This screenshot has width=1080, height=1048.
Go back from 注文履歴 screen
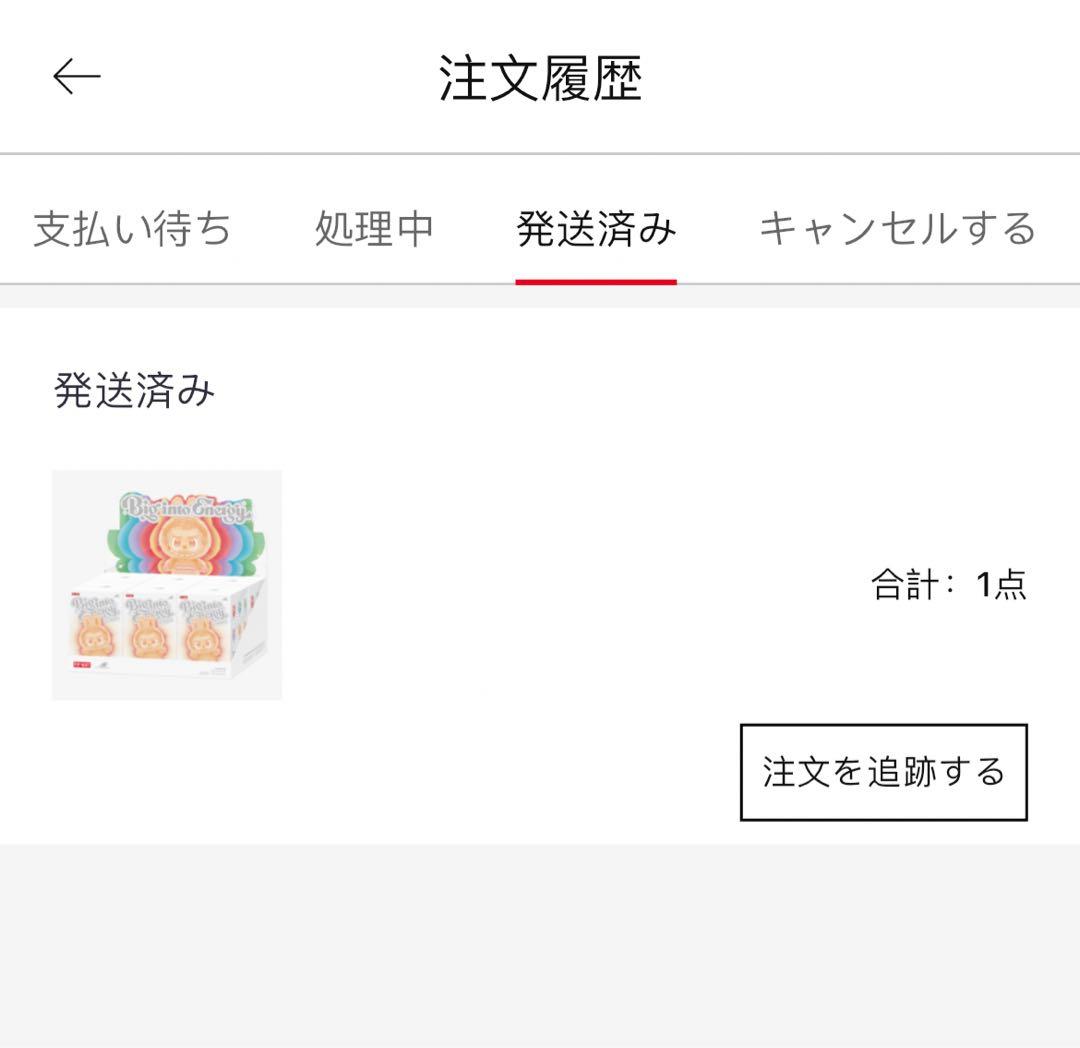click(77, 77)
